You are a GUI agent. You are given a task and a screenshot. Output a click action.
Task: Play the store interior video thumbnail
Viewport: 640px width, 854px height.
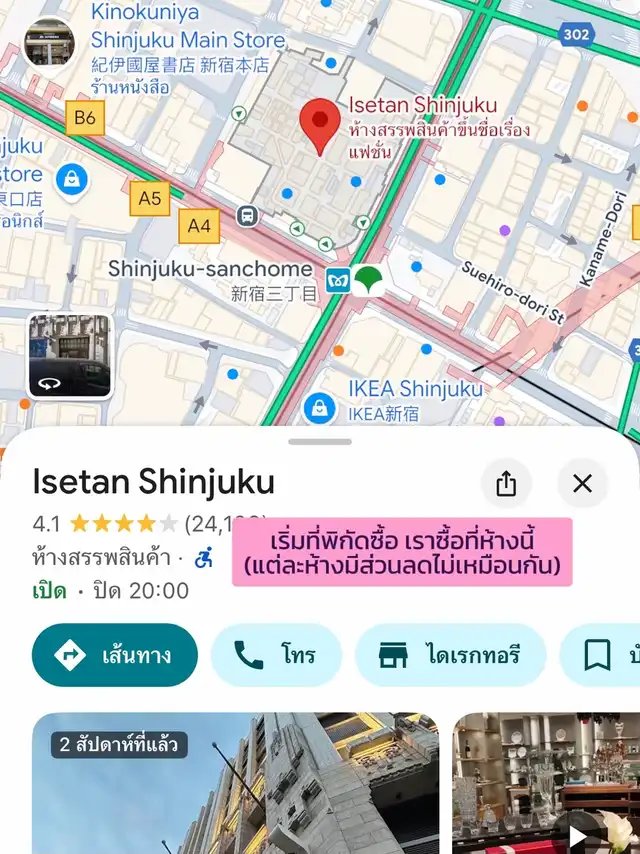coord(545,783)
